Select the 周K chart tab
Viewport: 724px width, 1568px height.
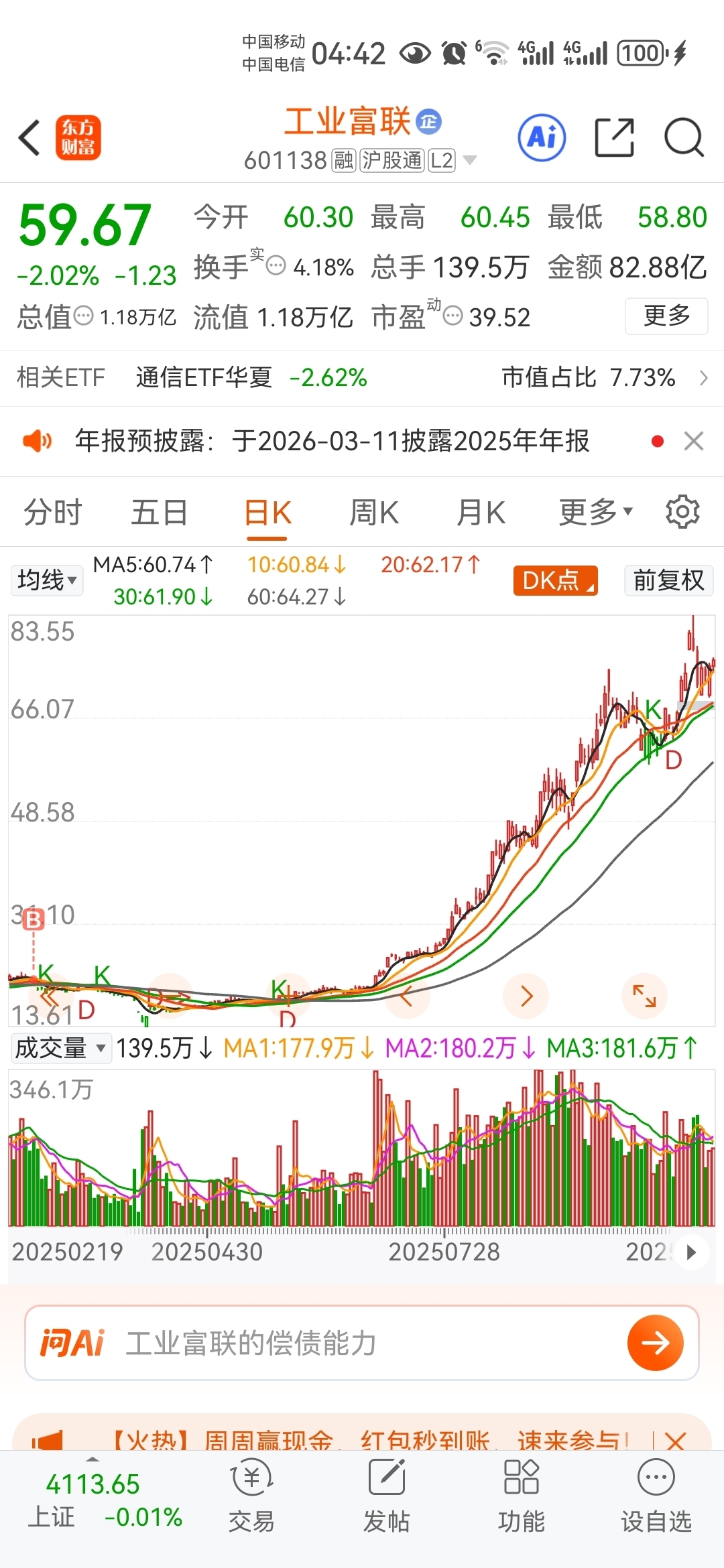point(374,513)
